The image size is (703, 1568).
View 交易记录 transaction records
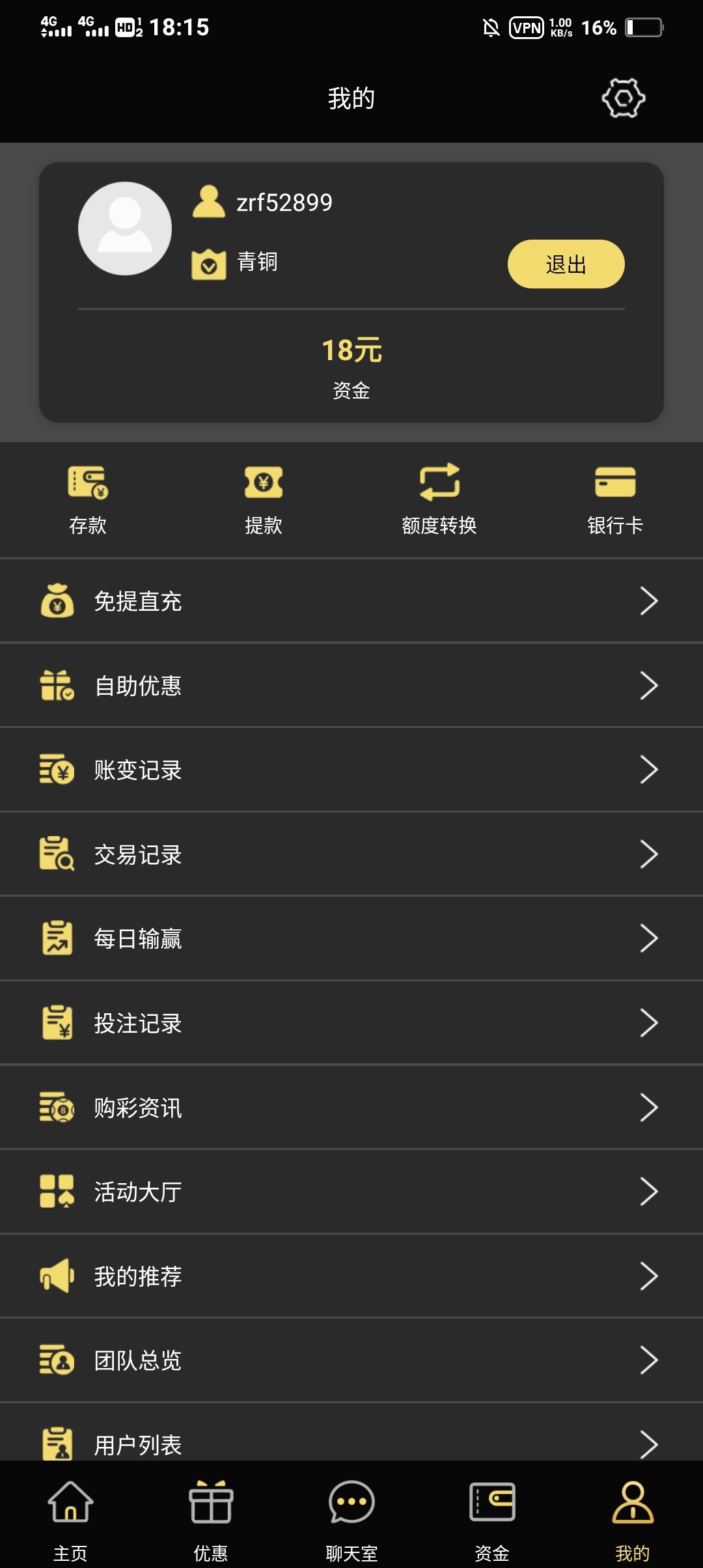pyautogui.click(x=351, y=854)
